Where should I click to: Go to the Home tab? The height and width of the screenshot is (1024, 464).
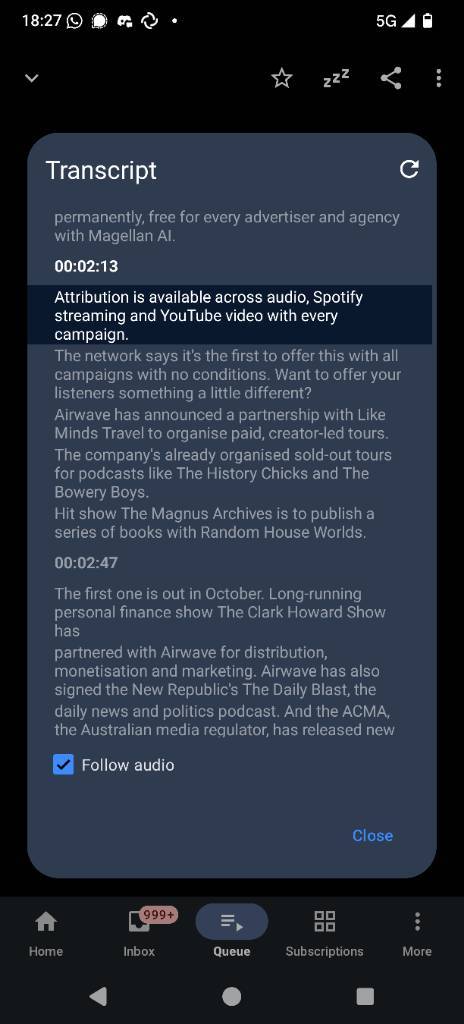46,933
